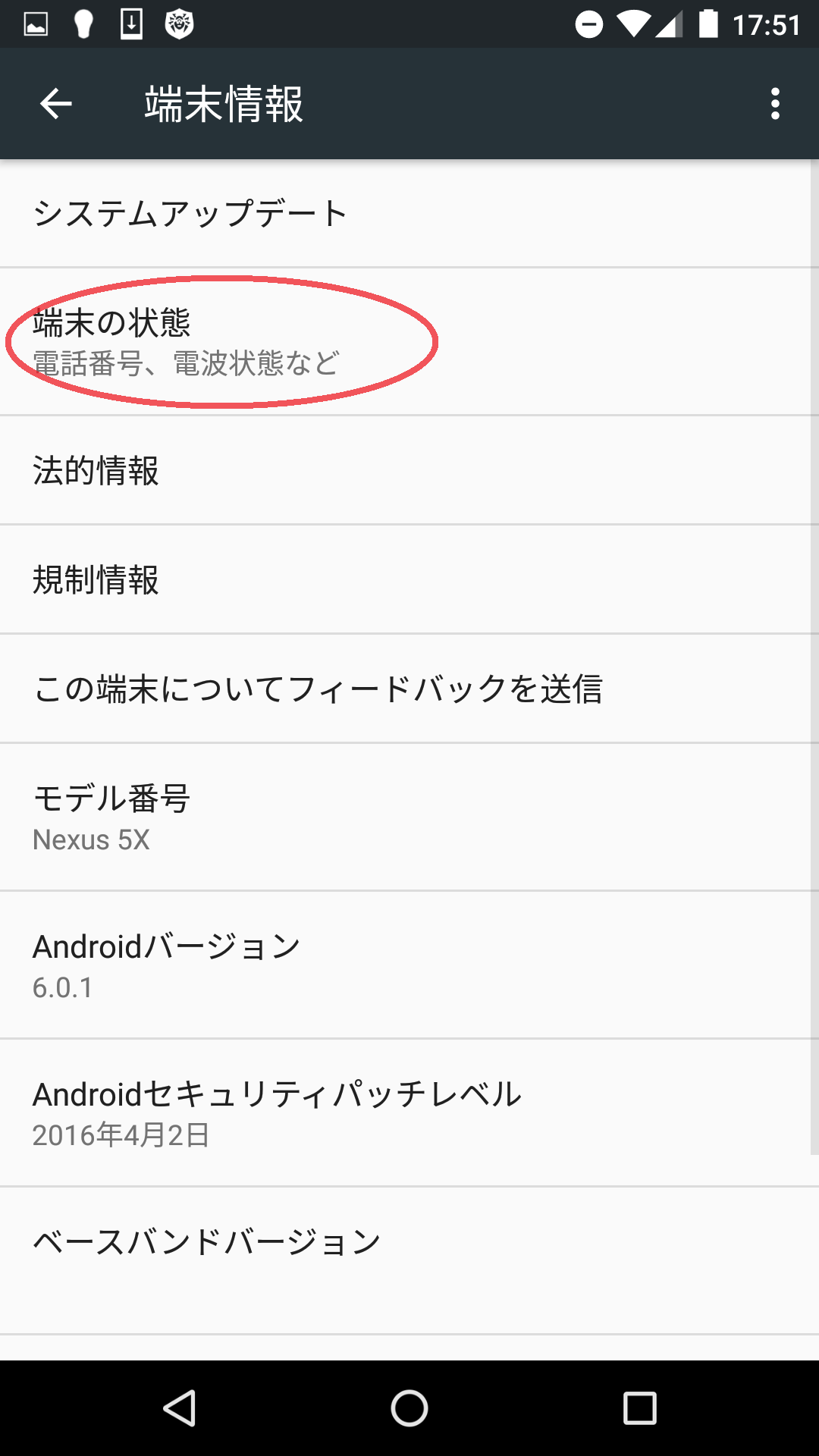Go back using the app bar arrow
This screenshot has width=819, height=1456.
click(55, 104)
